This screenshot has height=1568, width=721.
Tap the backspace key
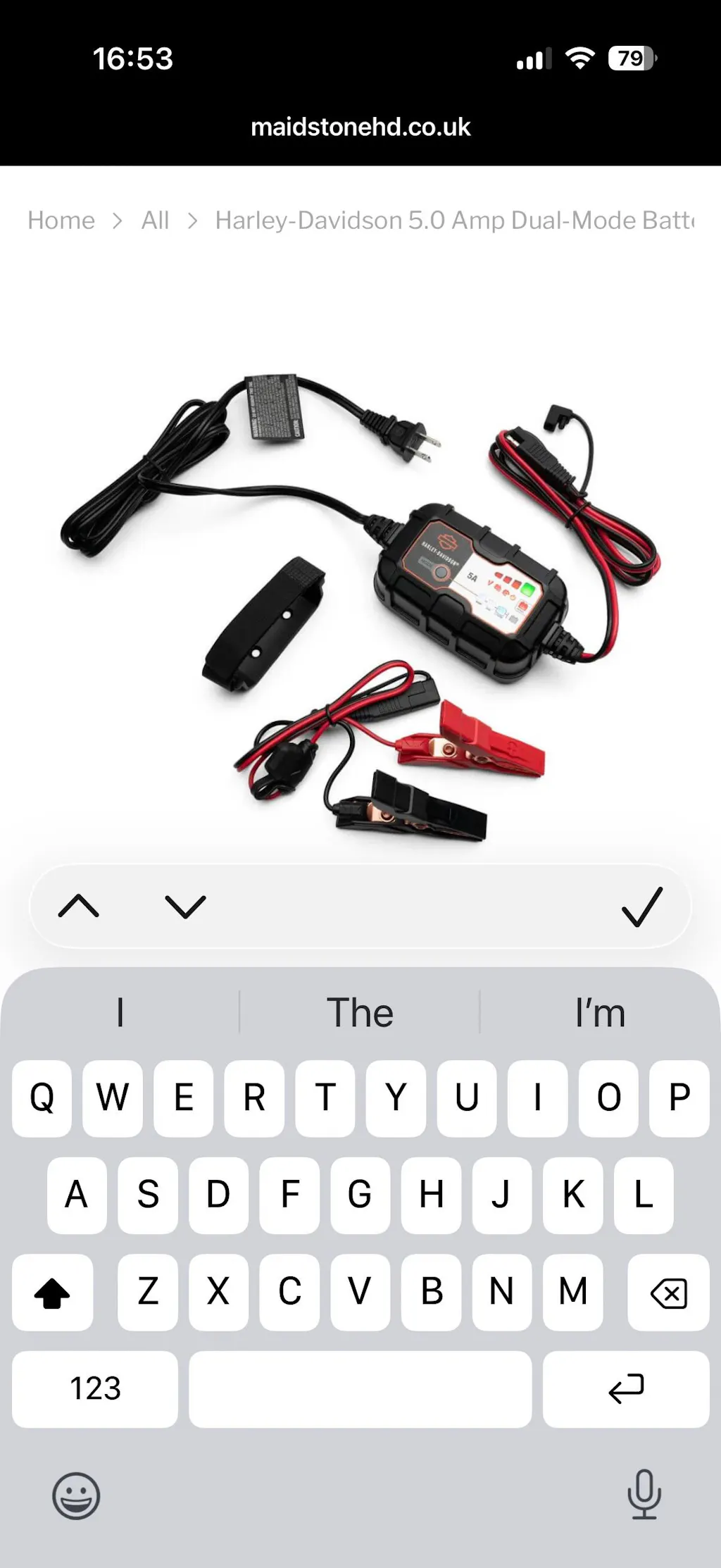667,1293
